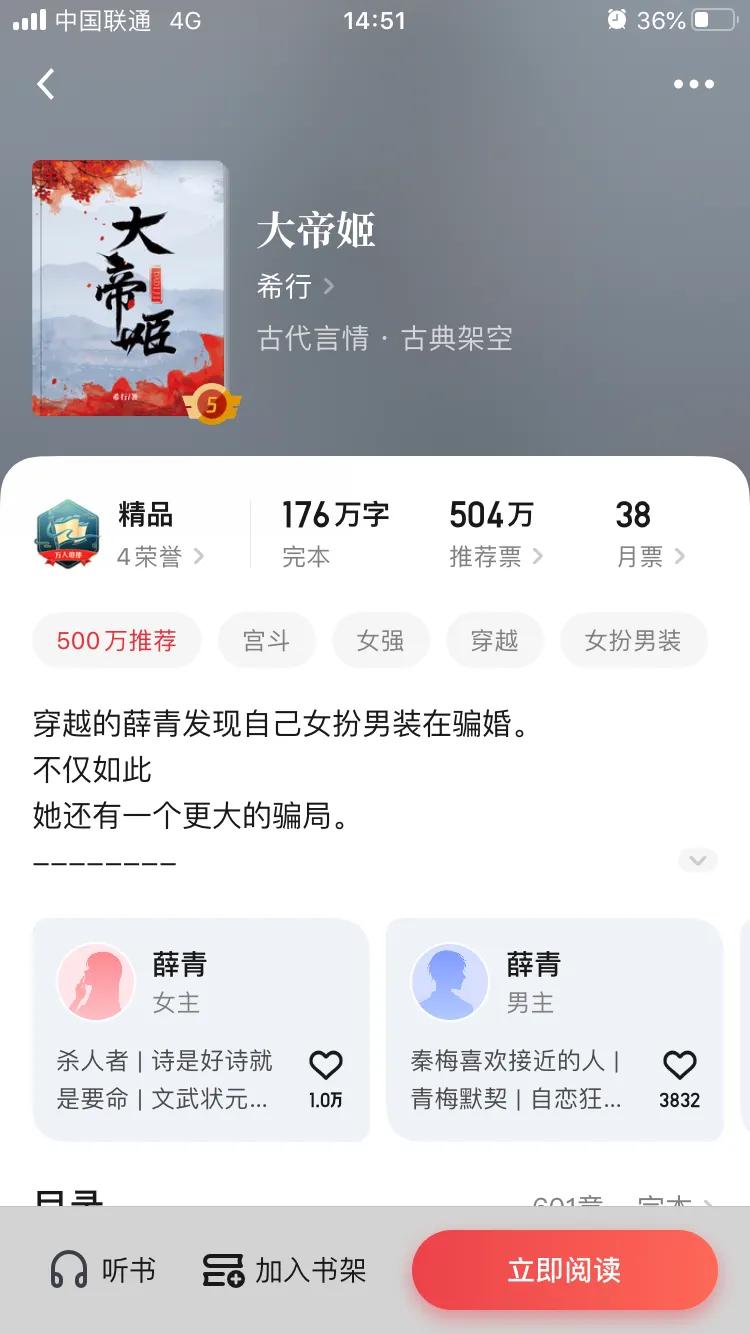Tap the back arrow at top left

(x=45, y=84)
